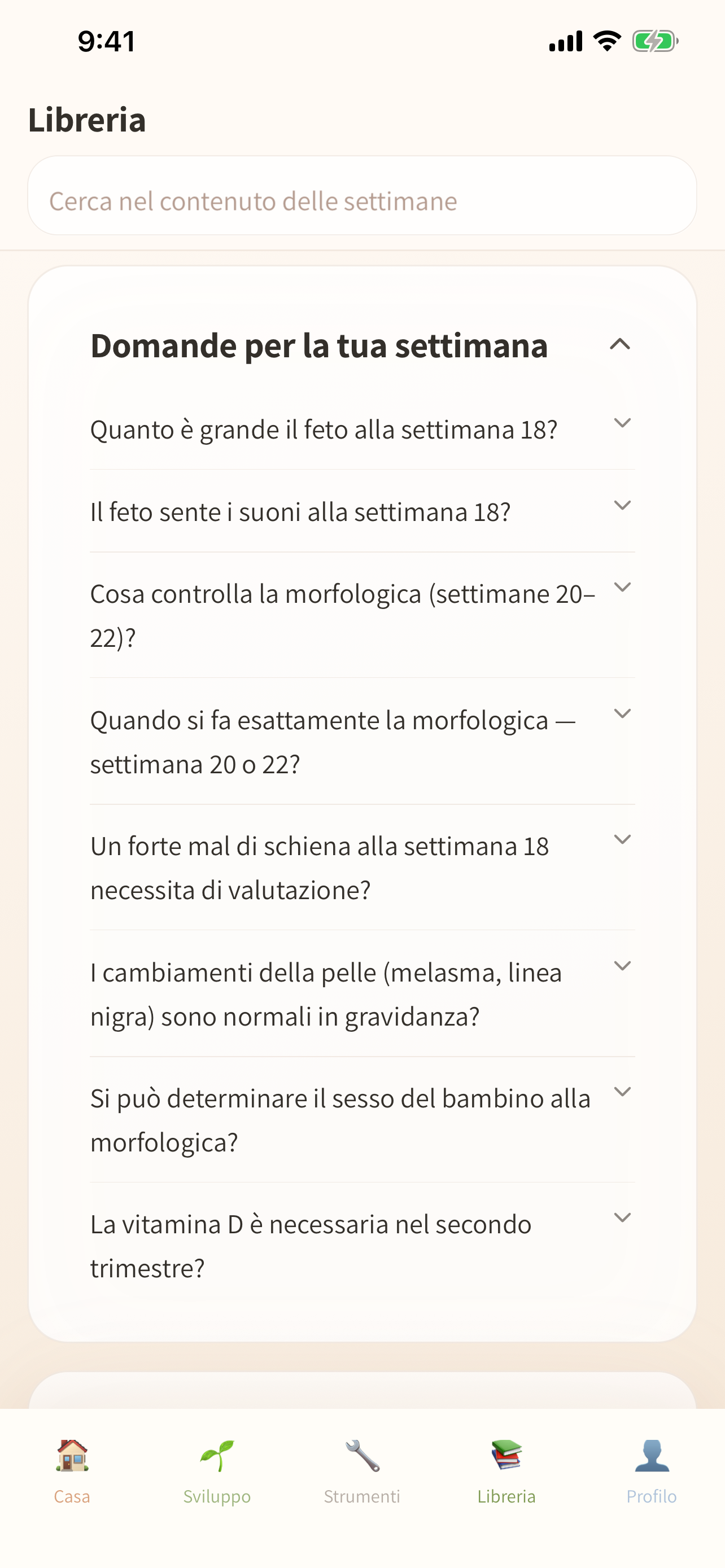Tap the charging battery icon
This screenshot has height=1568, width=725.
click(x=654, y=41)
